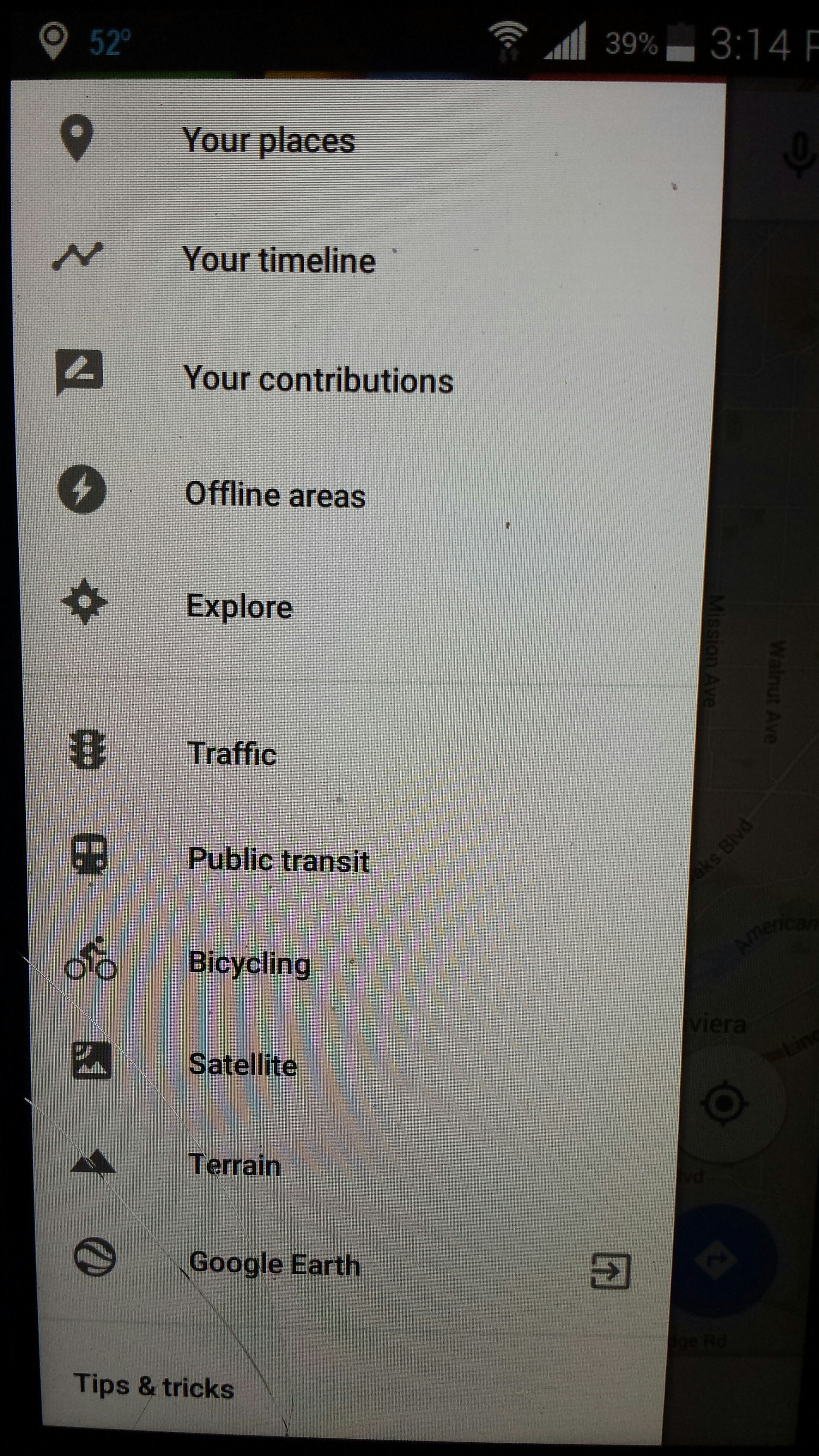Turn on the Bicycling layer

coord(249,963)
